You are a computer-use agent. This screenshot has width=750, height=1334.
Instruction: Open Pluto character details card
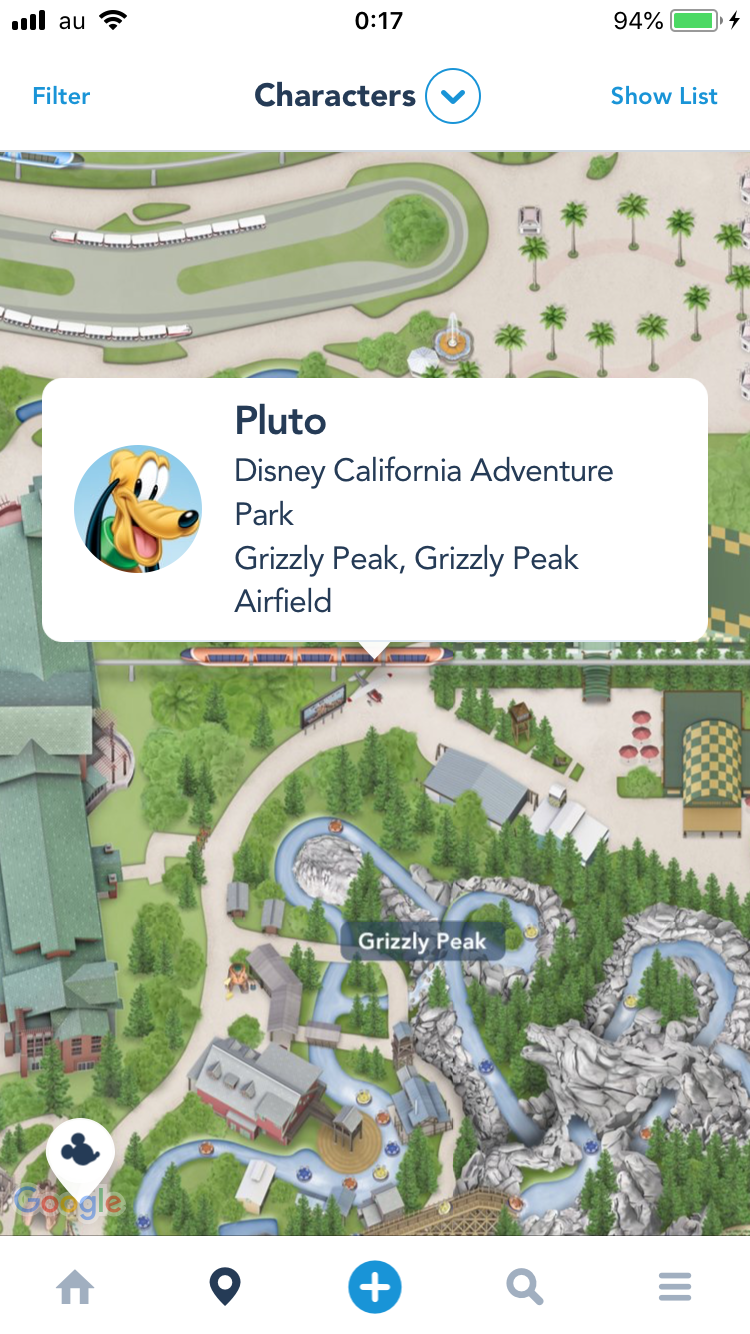click(375, 510)
